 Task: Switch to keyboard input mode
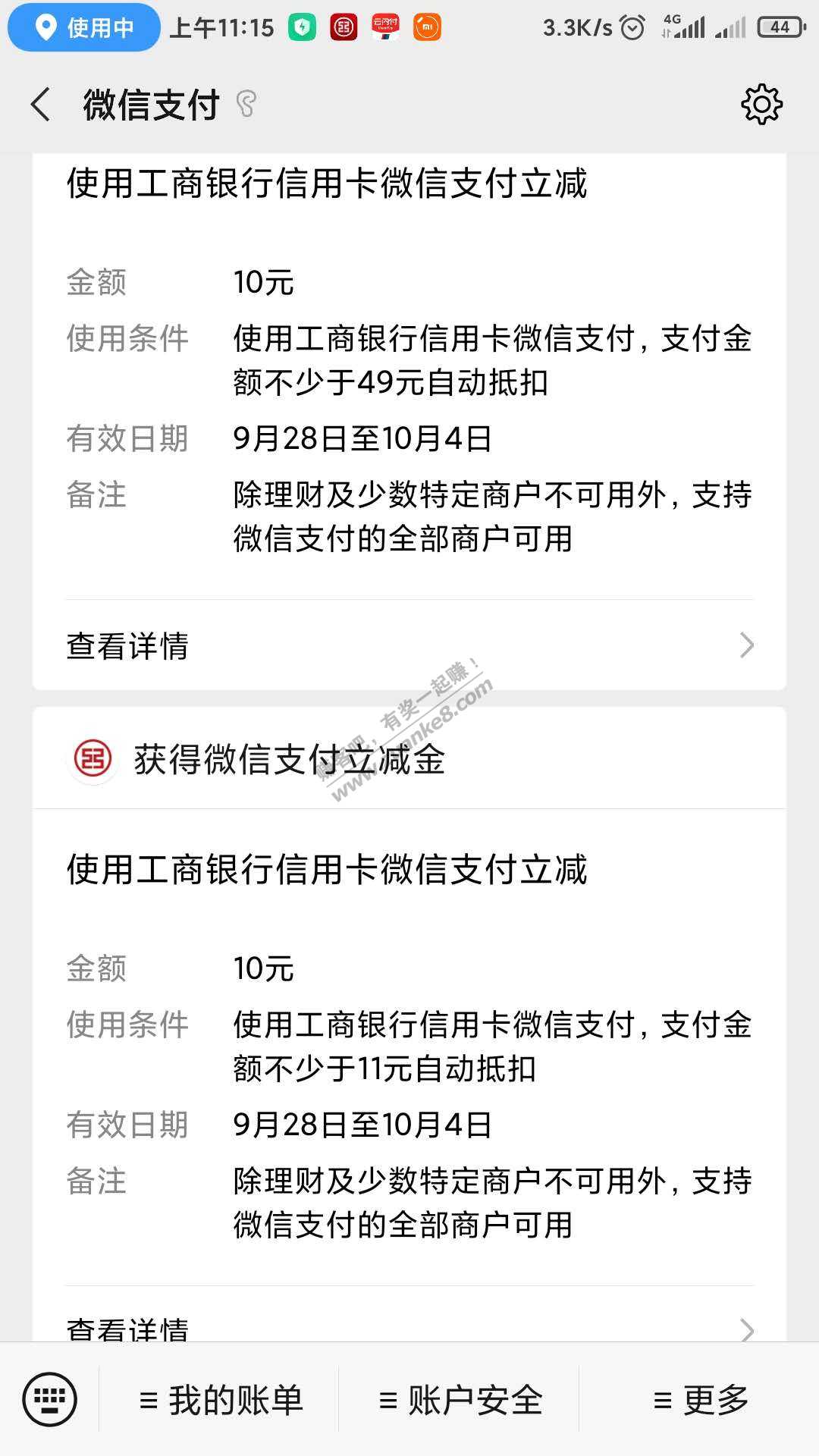click(x=50, y=1399)
